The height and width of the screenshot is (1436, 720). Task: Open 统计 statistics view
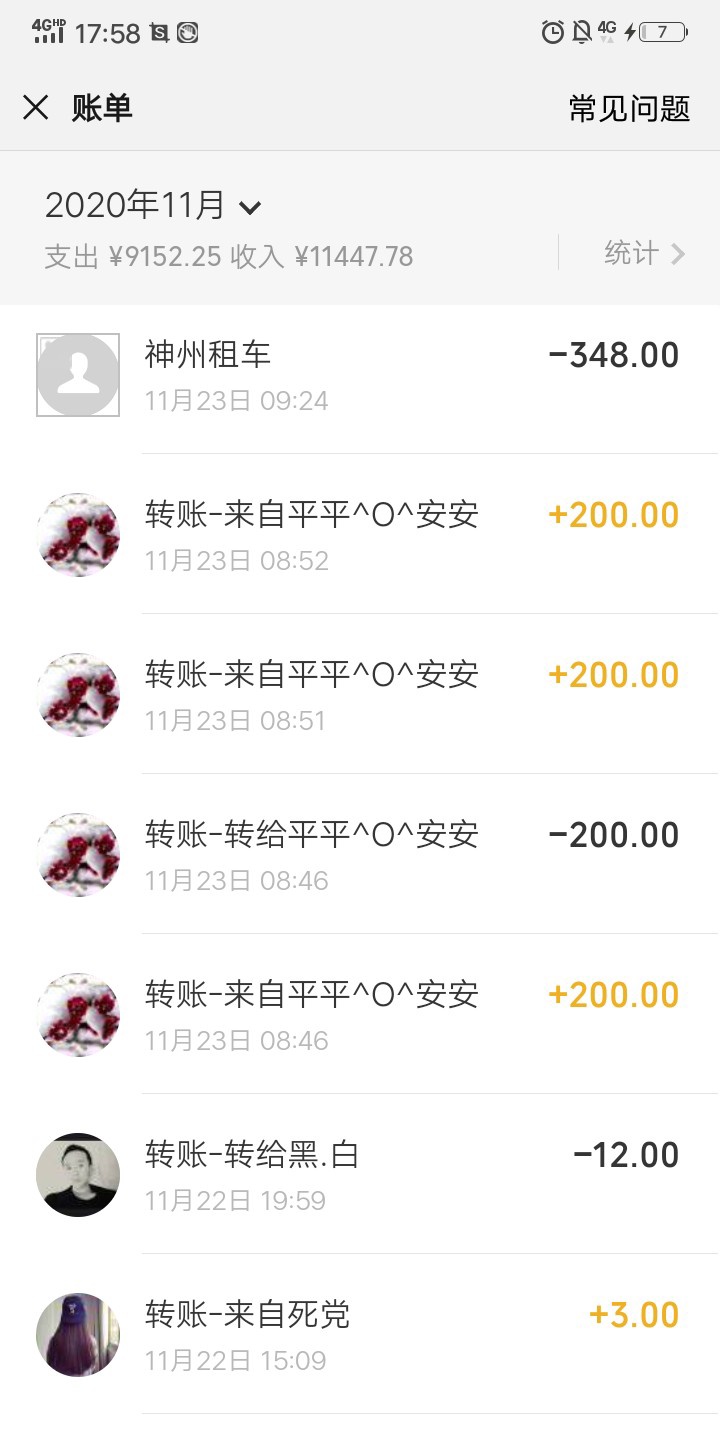[644, 253]
